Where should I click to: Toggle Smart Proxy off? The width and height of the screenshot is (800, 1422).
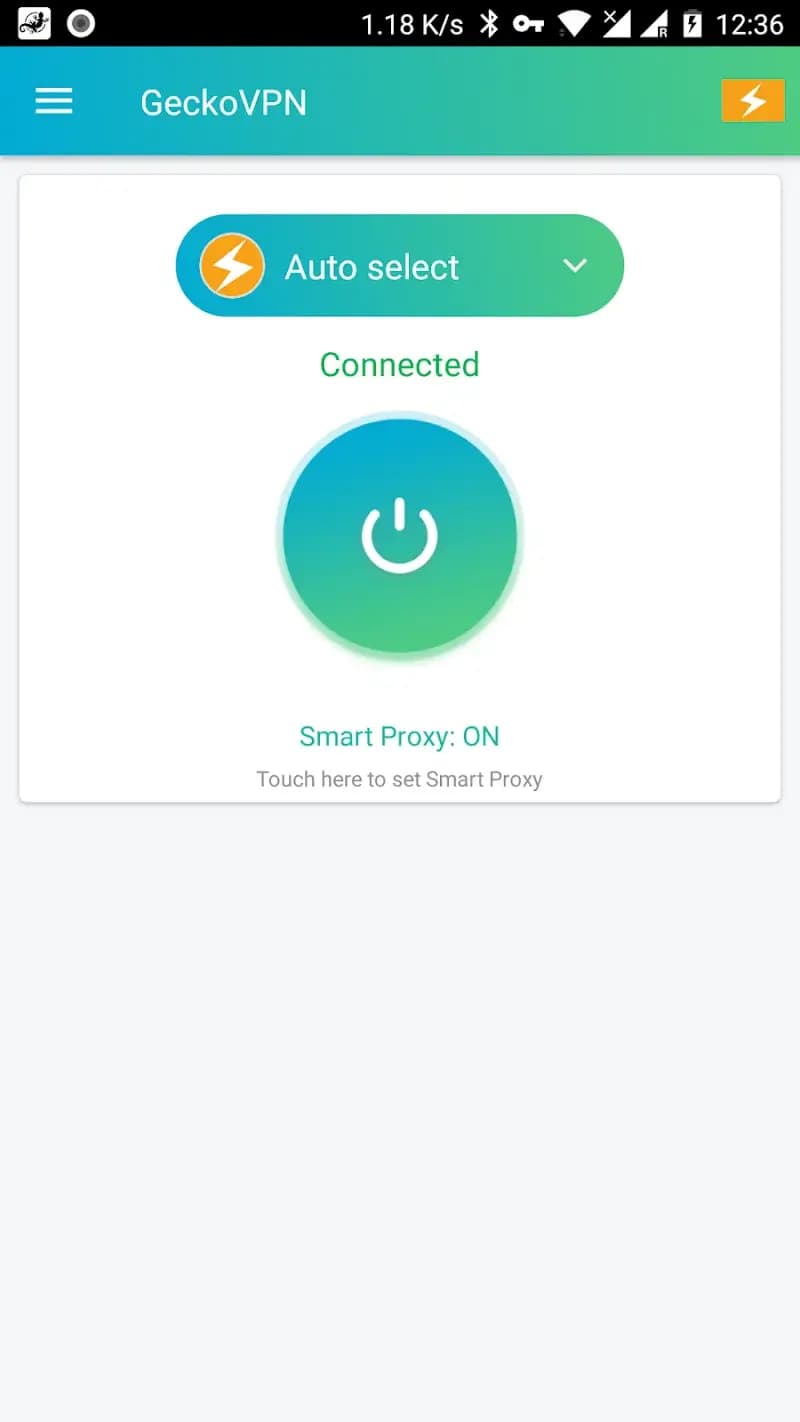tap(400, 736)
